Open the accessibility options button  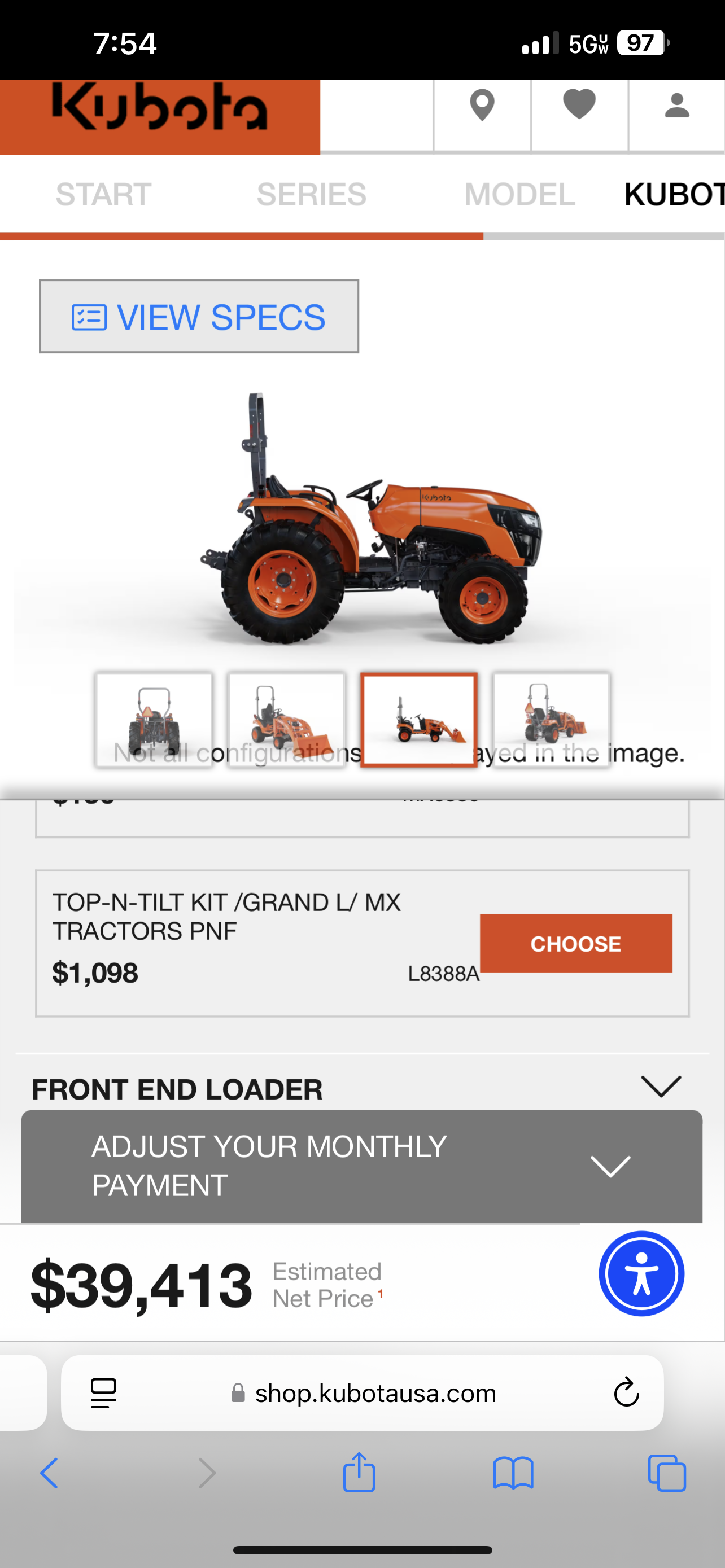pos(641,1273)
